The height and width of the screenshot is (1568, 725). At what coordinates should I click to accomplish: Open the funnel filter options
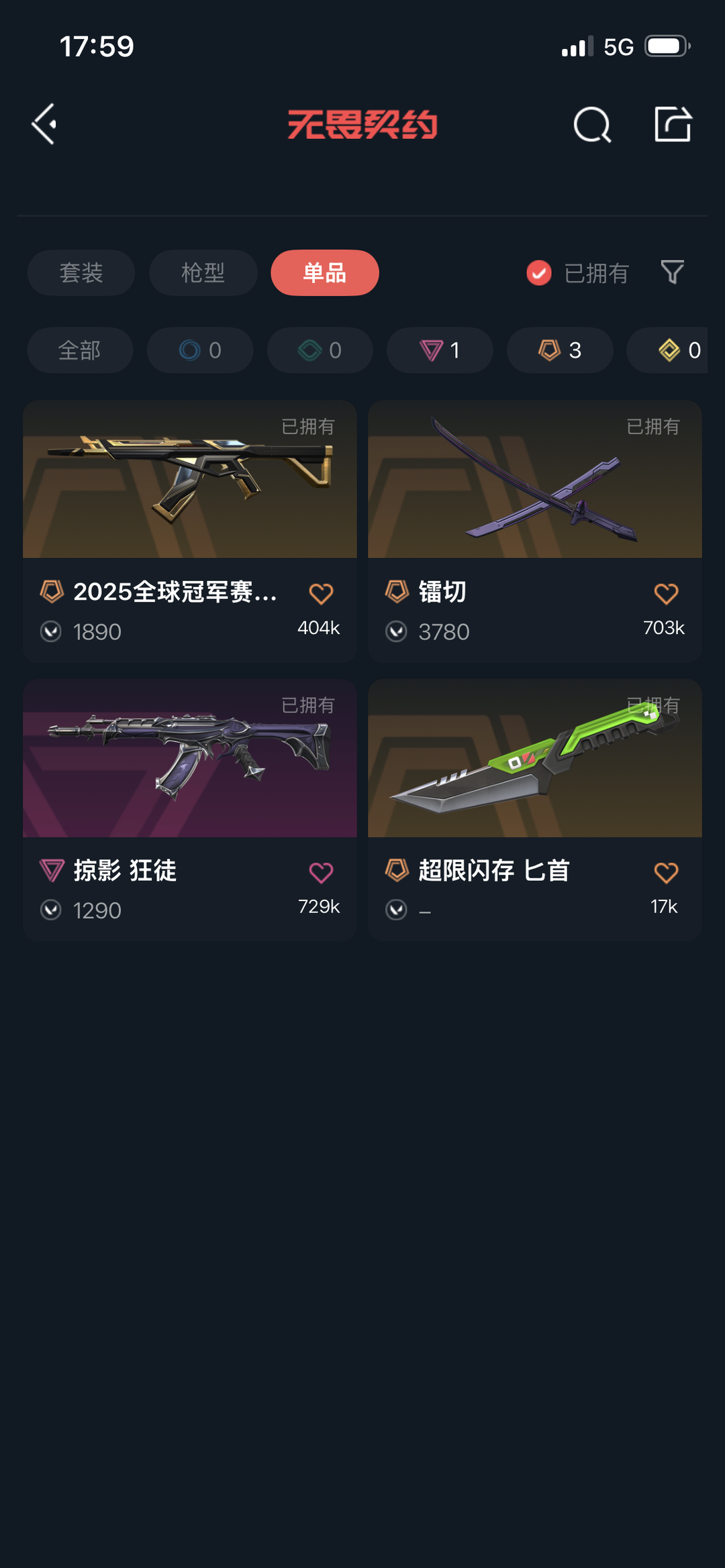[x=672, y=272]
